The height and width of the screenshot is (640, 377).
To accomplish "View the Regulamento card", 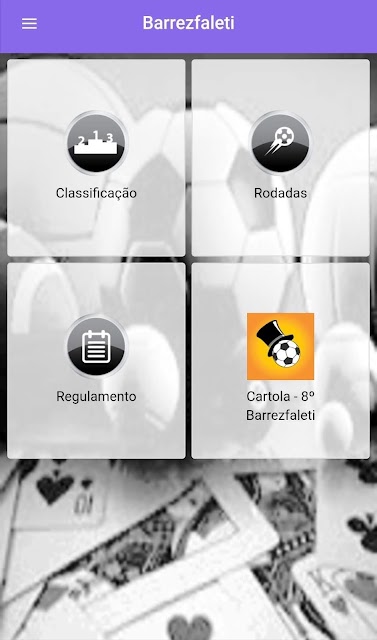I will 96,361.
